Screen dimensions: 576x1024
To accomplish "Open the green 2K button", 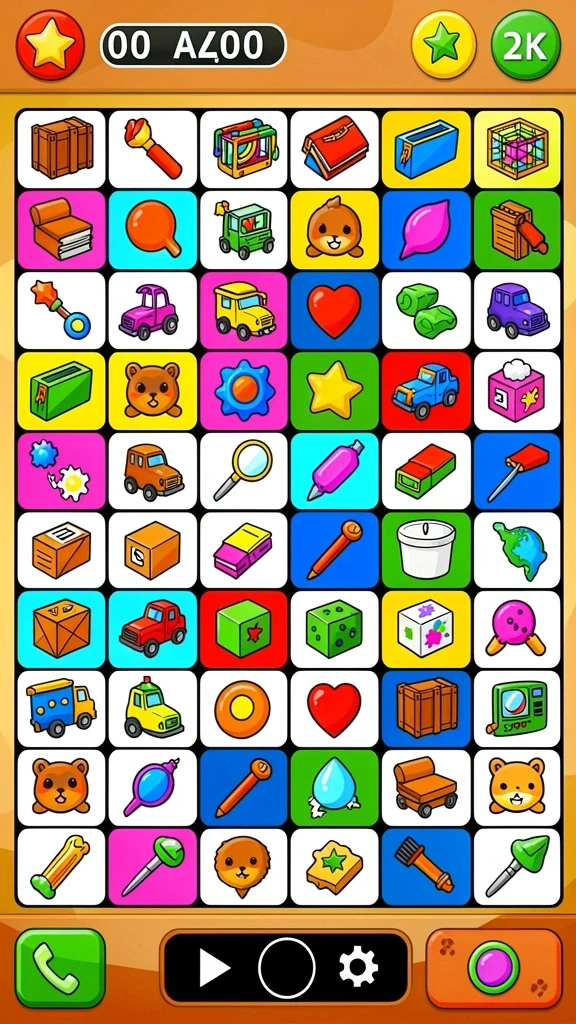I will click(x=525, y=44).
